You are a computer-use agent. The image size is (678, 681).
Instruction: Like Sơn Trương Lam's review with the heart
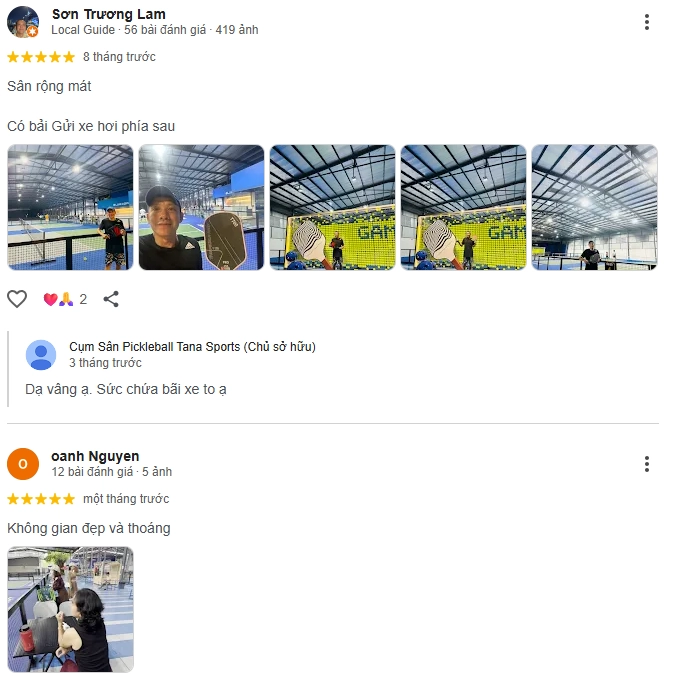[17, 299]
